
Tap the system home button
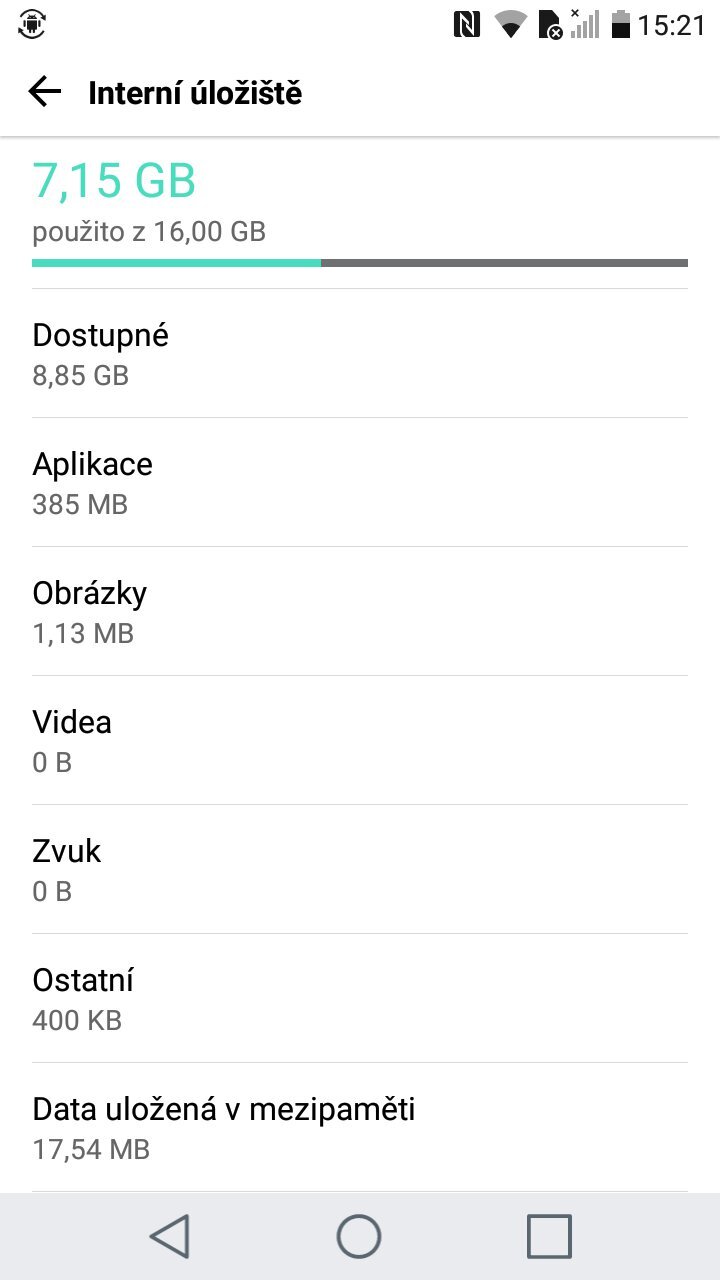pos(359,1236)
